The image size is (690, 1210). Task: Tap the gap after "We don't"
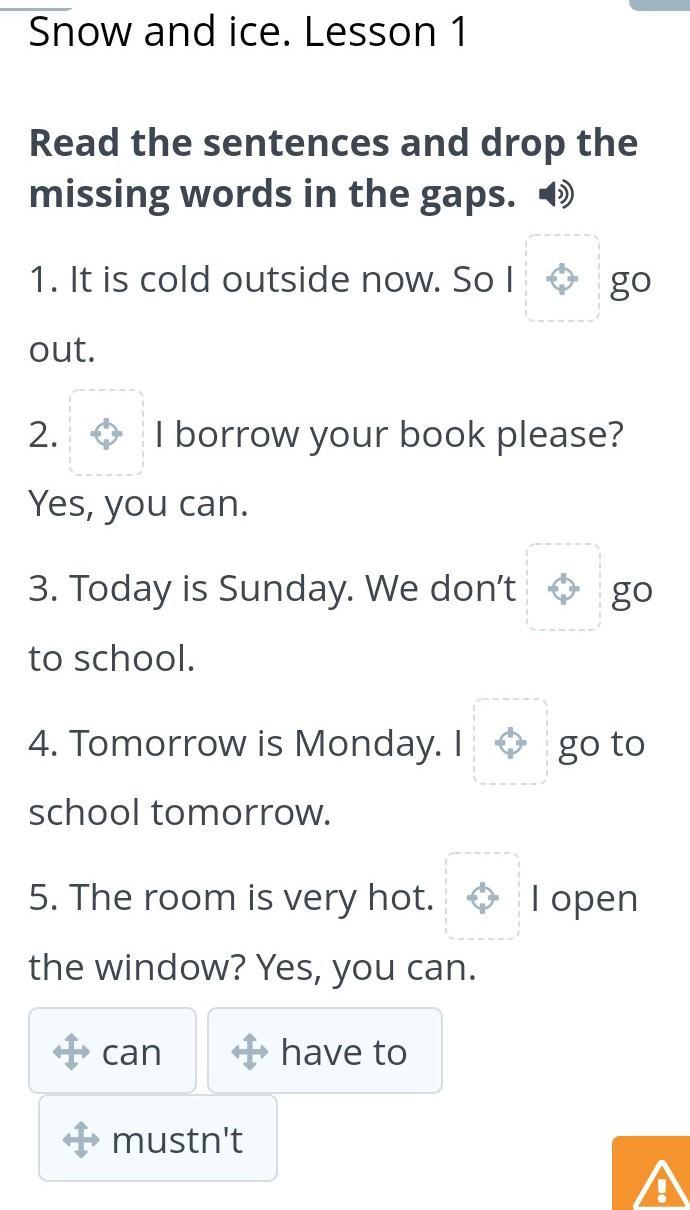563,588
